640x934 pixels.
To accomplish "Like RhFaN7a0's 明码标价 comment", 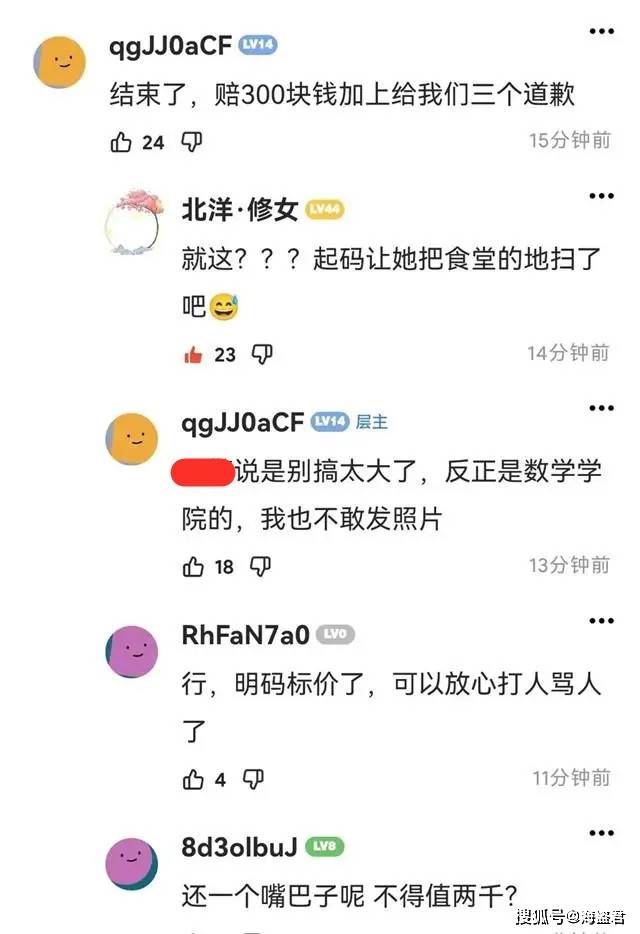I will click(x=194, y=779).
